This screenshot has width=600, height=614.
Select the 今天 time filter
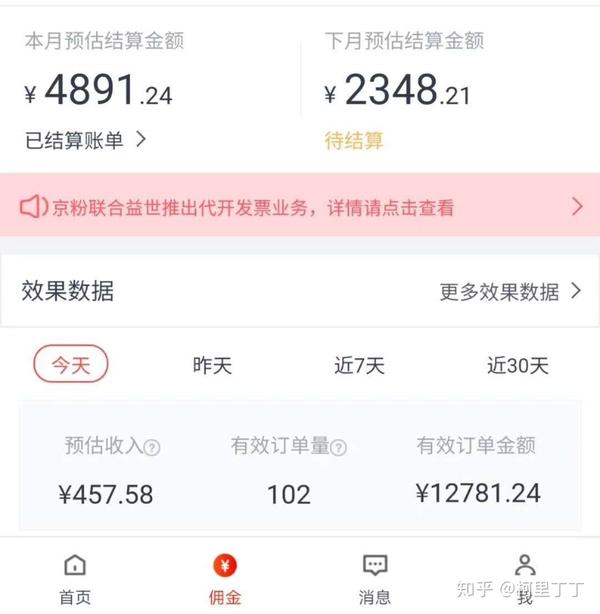(x=71, y=365)
